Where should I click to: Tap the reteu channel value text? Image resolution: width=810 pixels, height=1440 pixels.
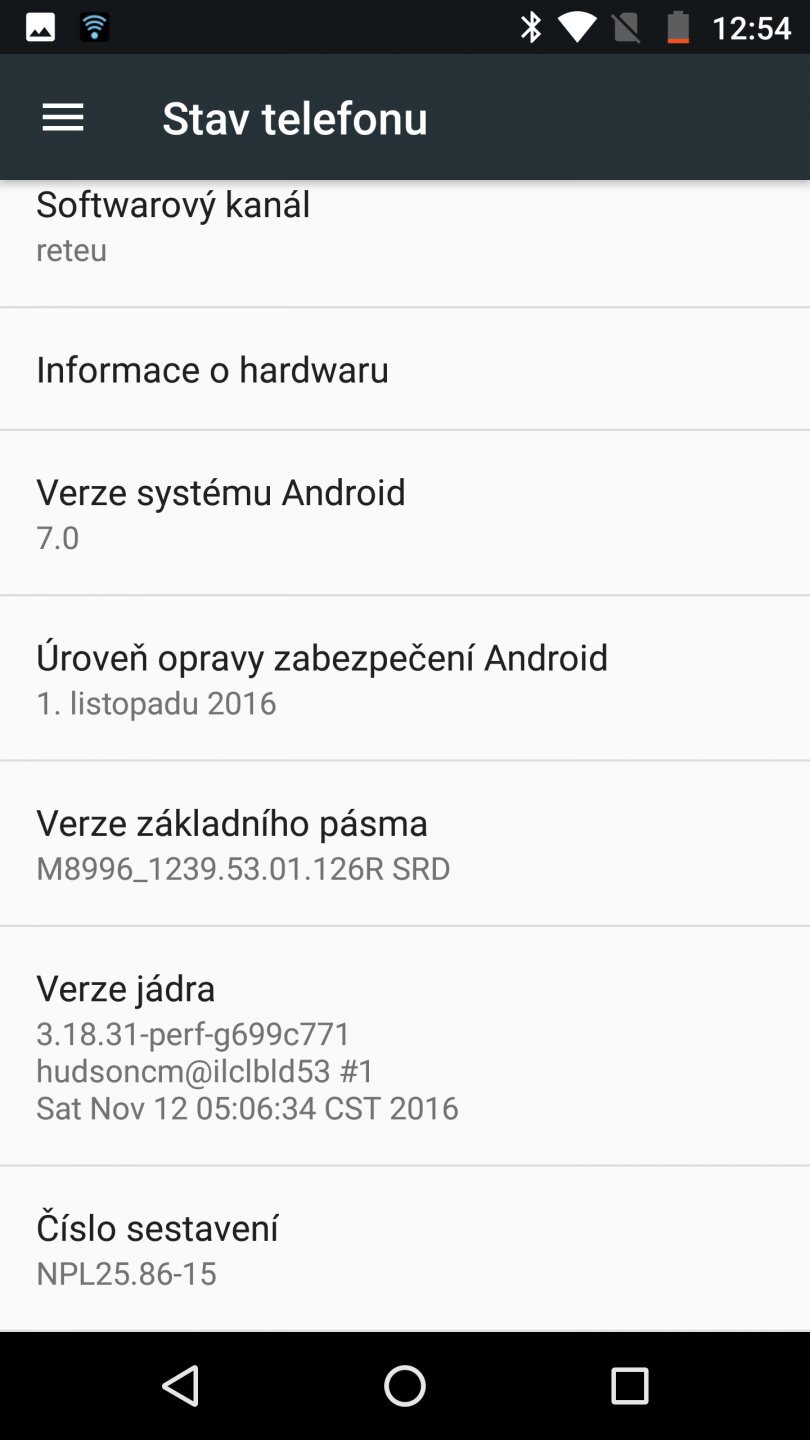pyautogui.click(x=71, y=249)
